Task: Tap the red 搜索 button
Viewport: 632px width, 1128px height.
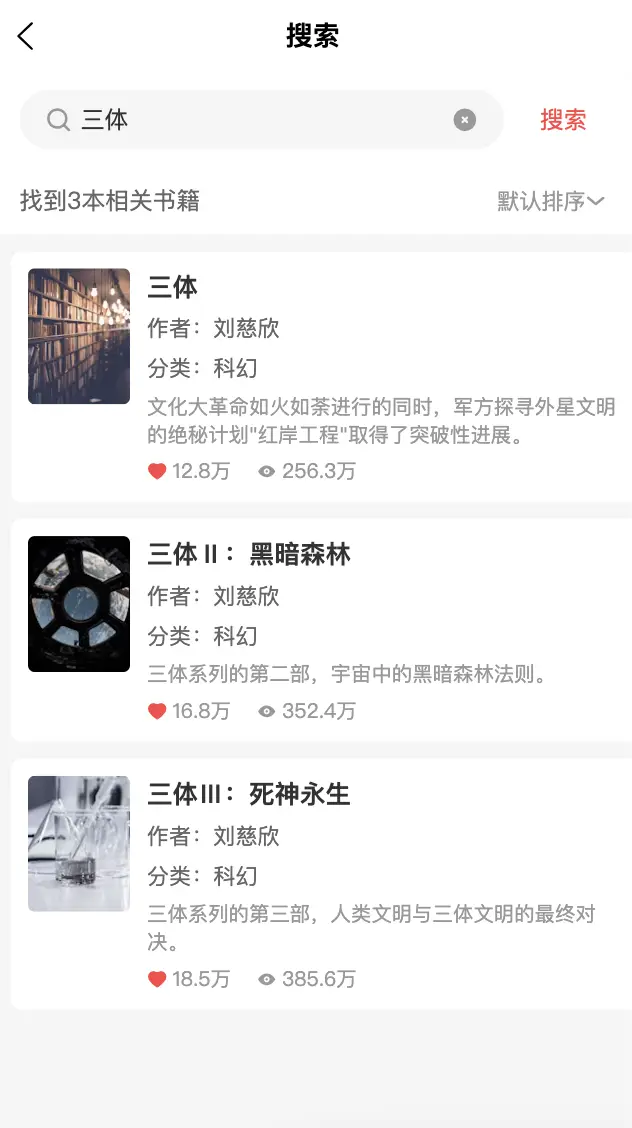Action: 563,120
